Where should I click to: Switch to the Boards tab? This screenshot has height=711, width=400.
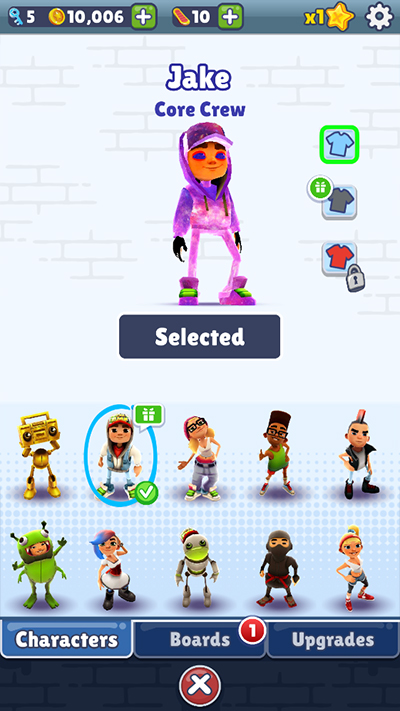point(200,639)
